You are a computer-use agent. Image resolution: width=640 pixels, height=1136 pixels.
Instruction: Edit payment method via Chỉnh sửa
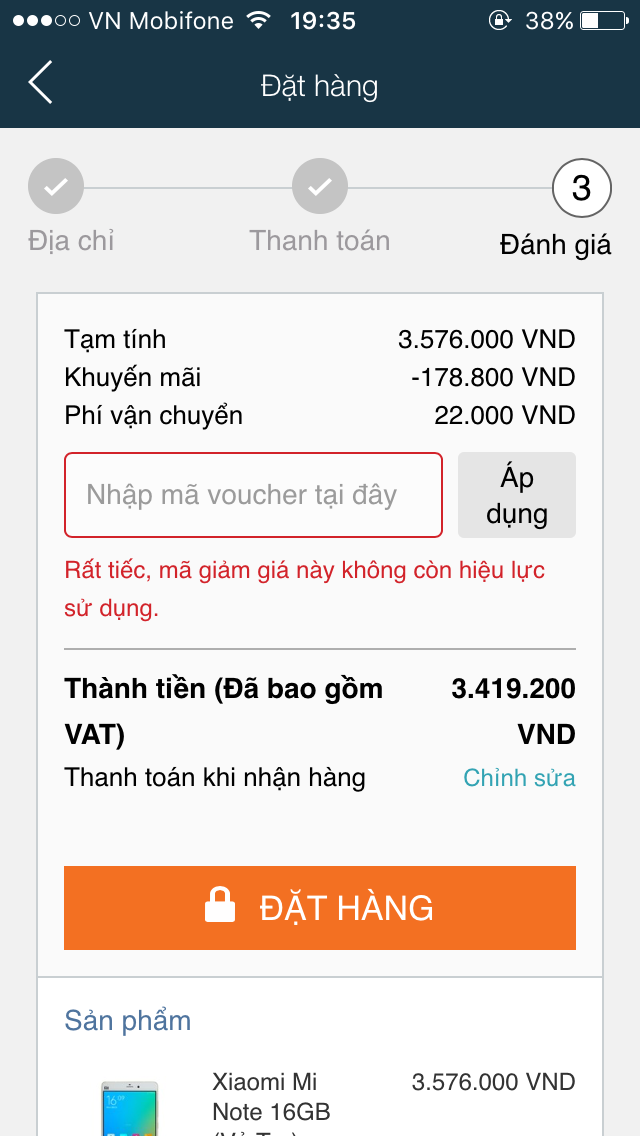tap(519, 777)
